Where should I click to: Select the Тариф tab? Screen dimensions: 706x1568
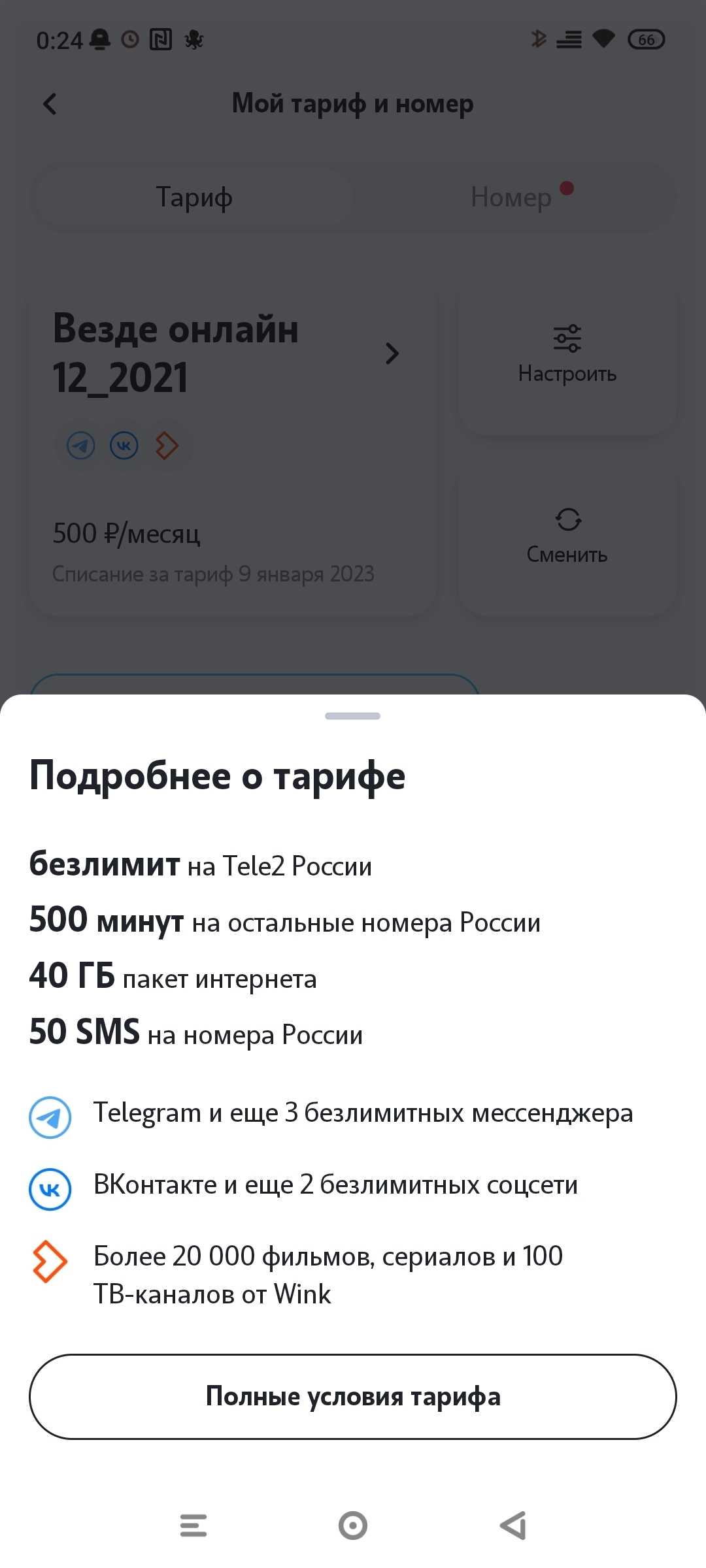point(194,197)
